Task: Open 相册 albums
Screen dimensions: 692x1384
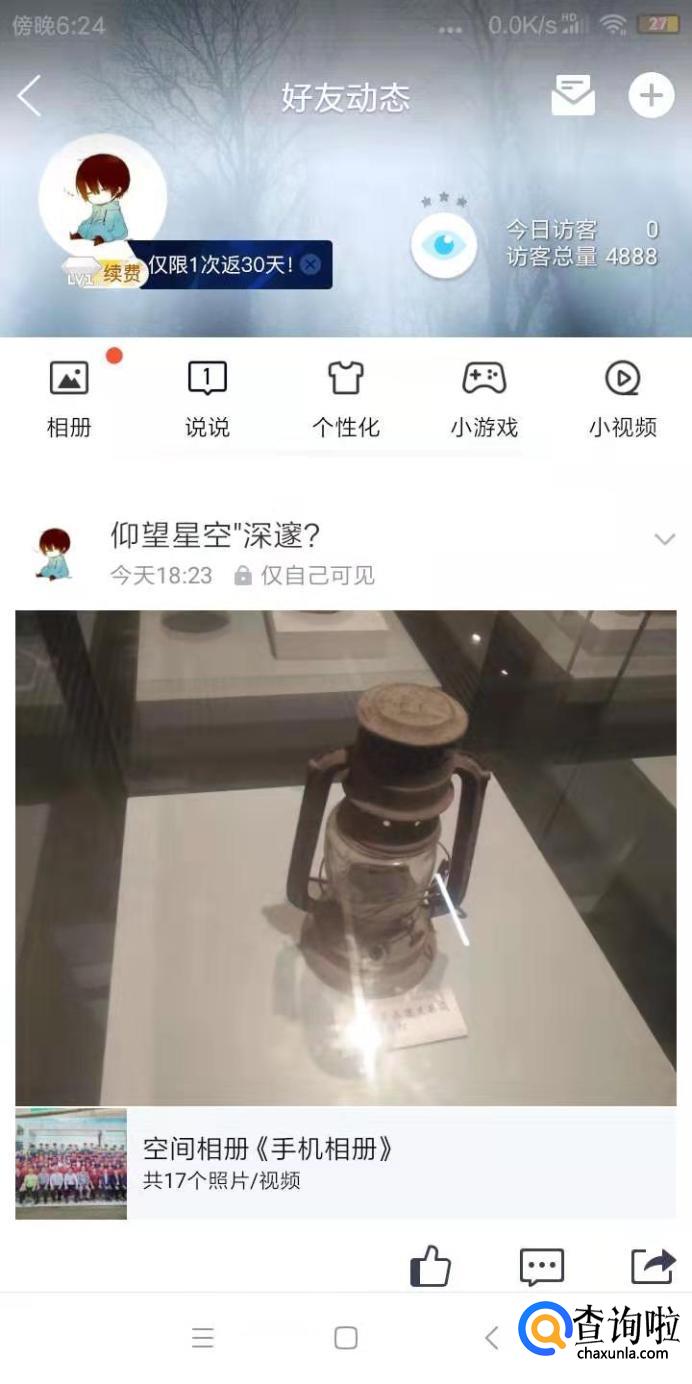Action: tap(69, 398)
